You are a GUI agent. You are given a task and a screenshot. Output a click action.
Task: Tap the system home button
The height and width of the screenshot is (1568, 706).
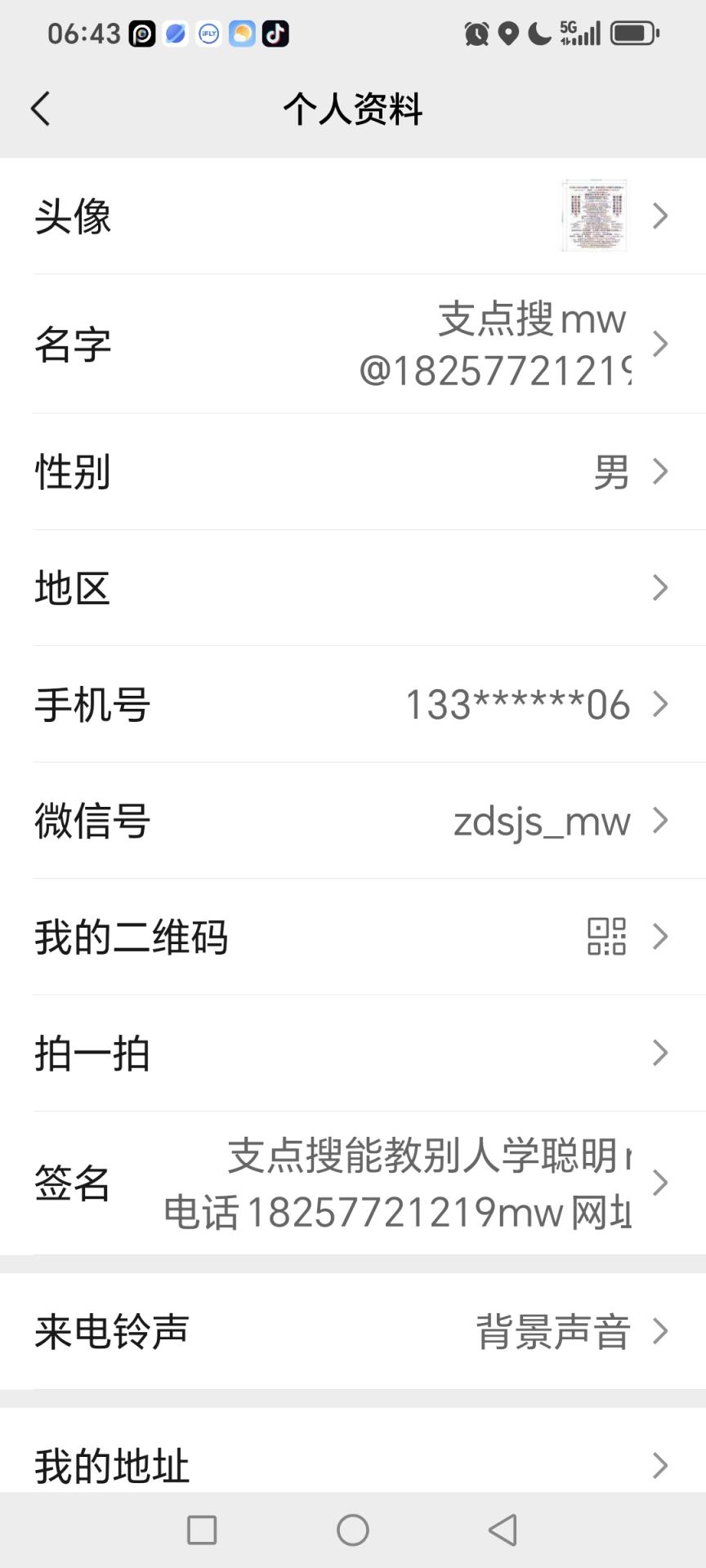coord(353,1530)
